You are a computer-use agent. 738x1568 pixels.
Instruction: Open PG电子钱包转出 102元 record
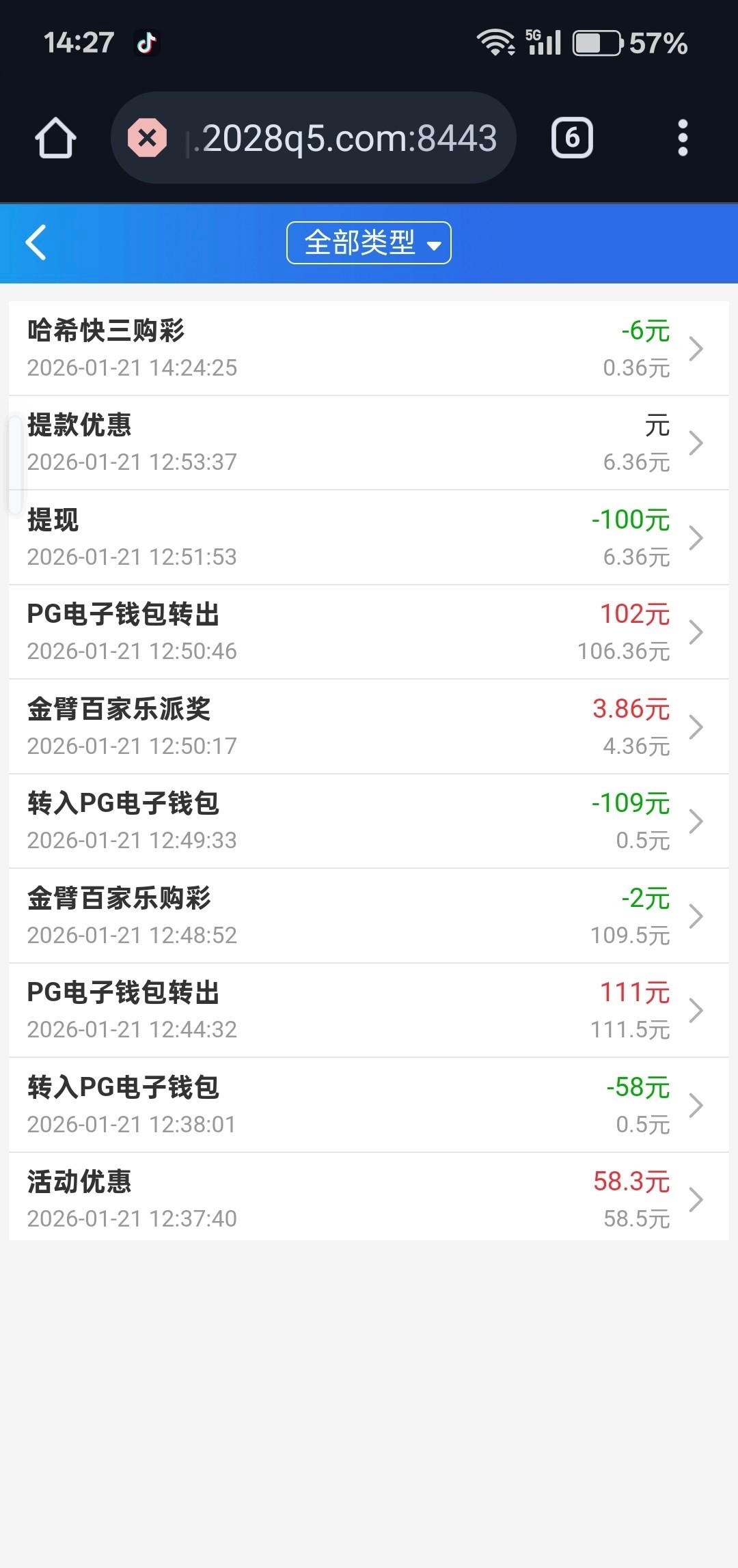tap(368, 632)
